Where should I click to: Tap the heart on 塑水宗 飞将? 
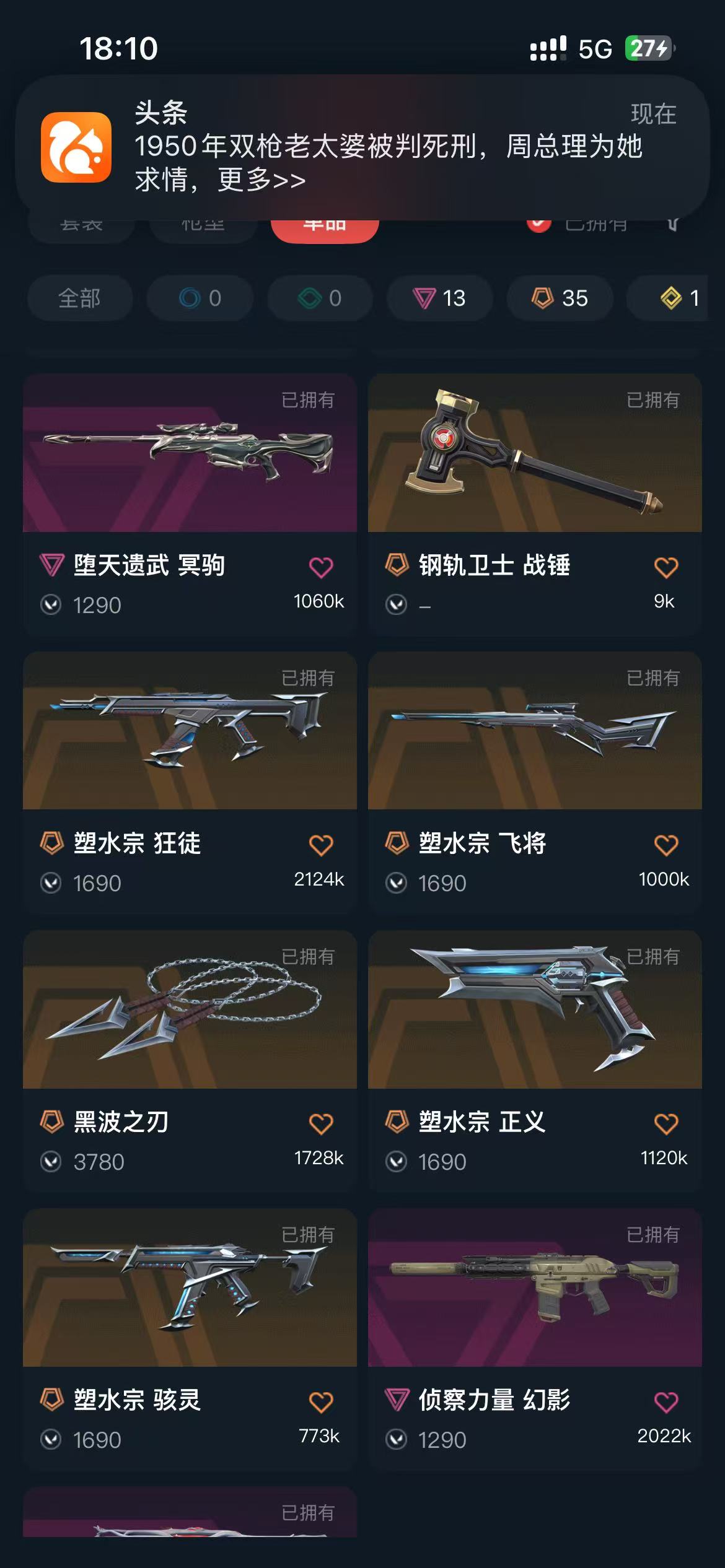coord(666,845)
